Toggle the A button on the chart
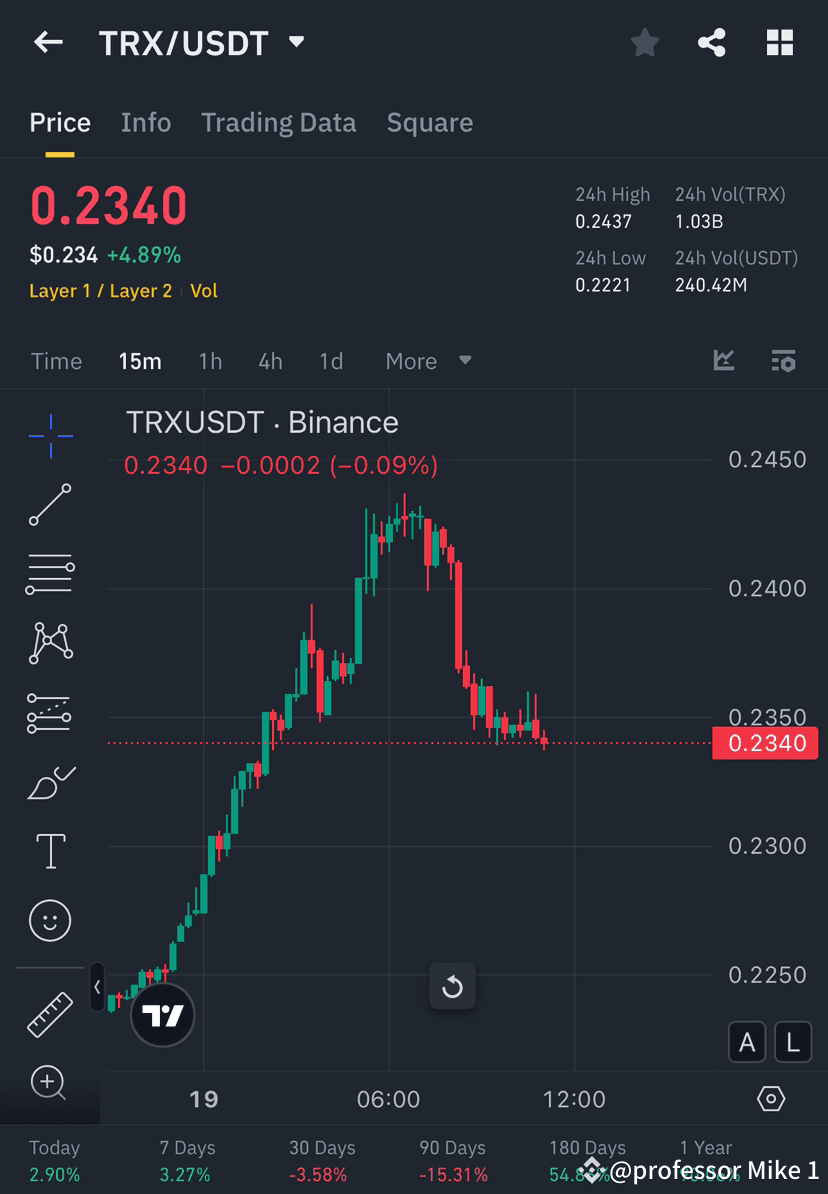Screen dimensions: 828x1194 point(747,1041)
